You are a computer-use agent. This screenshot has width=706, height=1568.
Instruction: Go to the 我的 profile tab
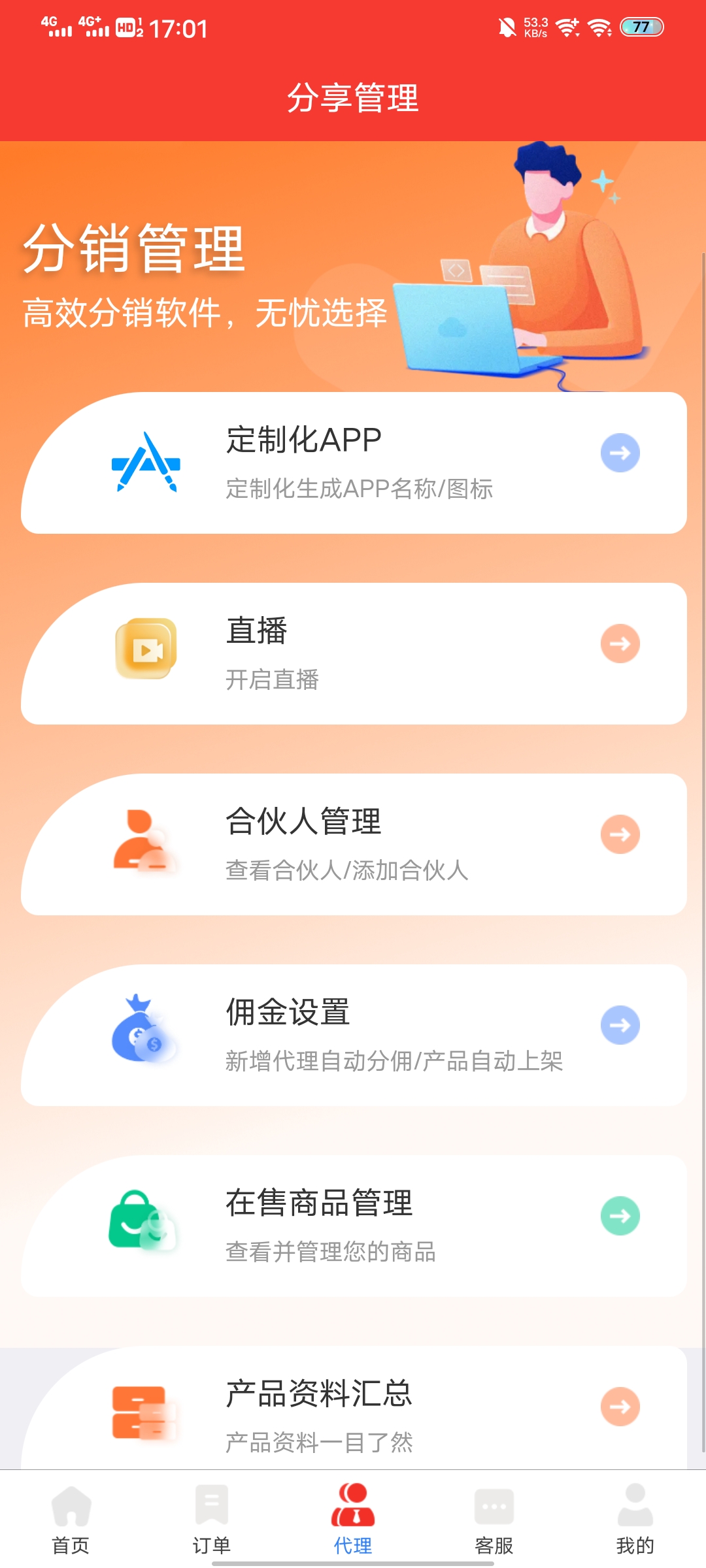click(x=635, y=1519)
